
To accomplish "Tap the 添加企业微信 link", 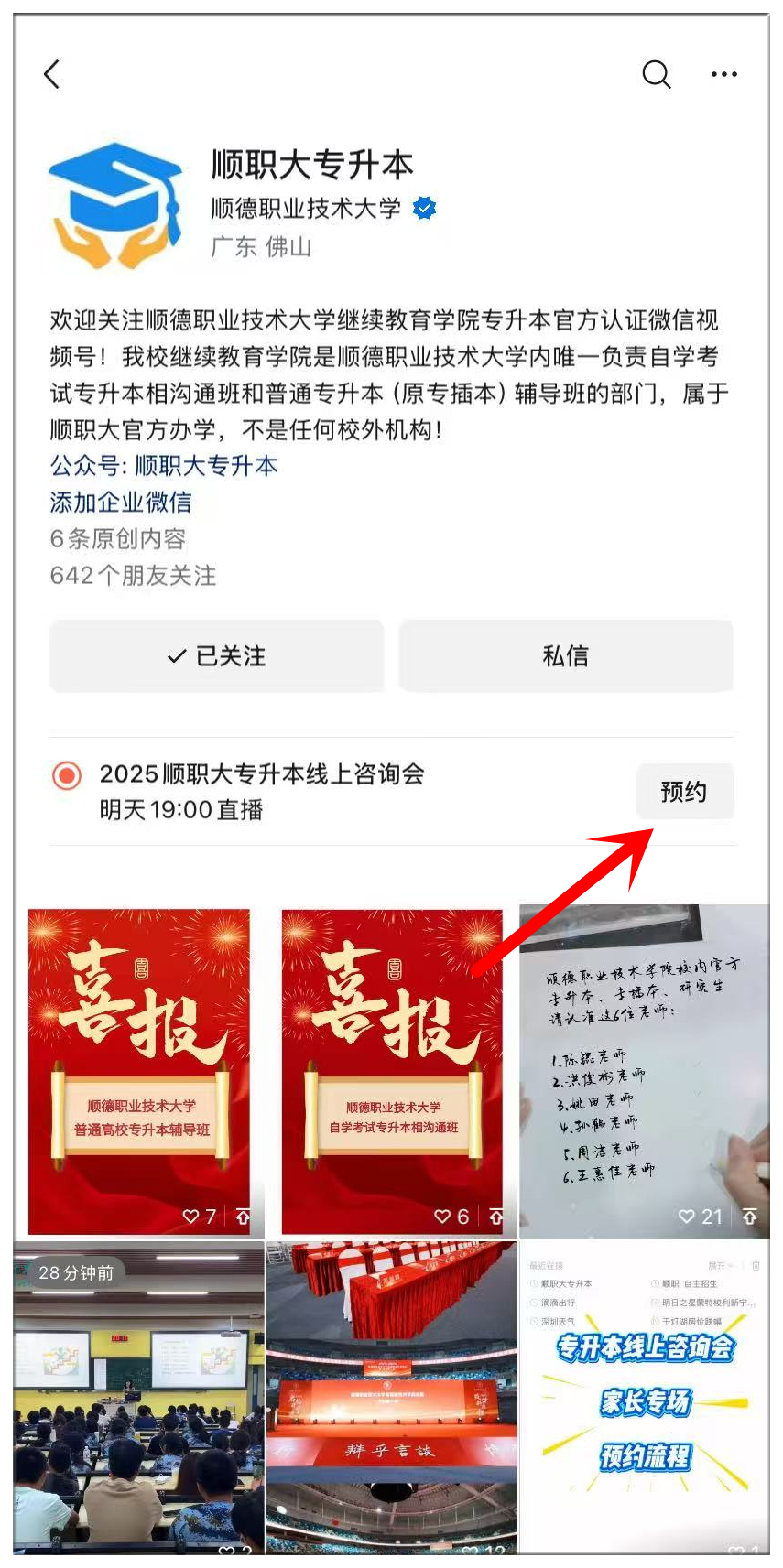I will (x=120, y=502).
